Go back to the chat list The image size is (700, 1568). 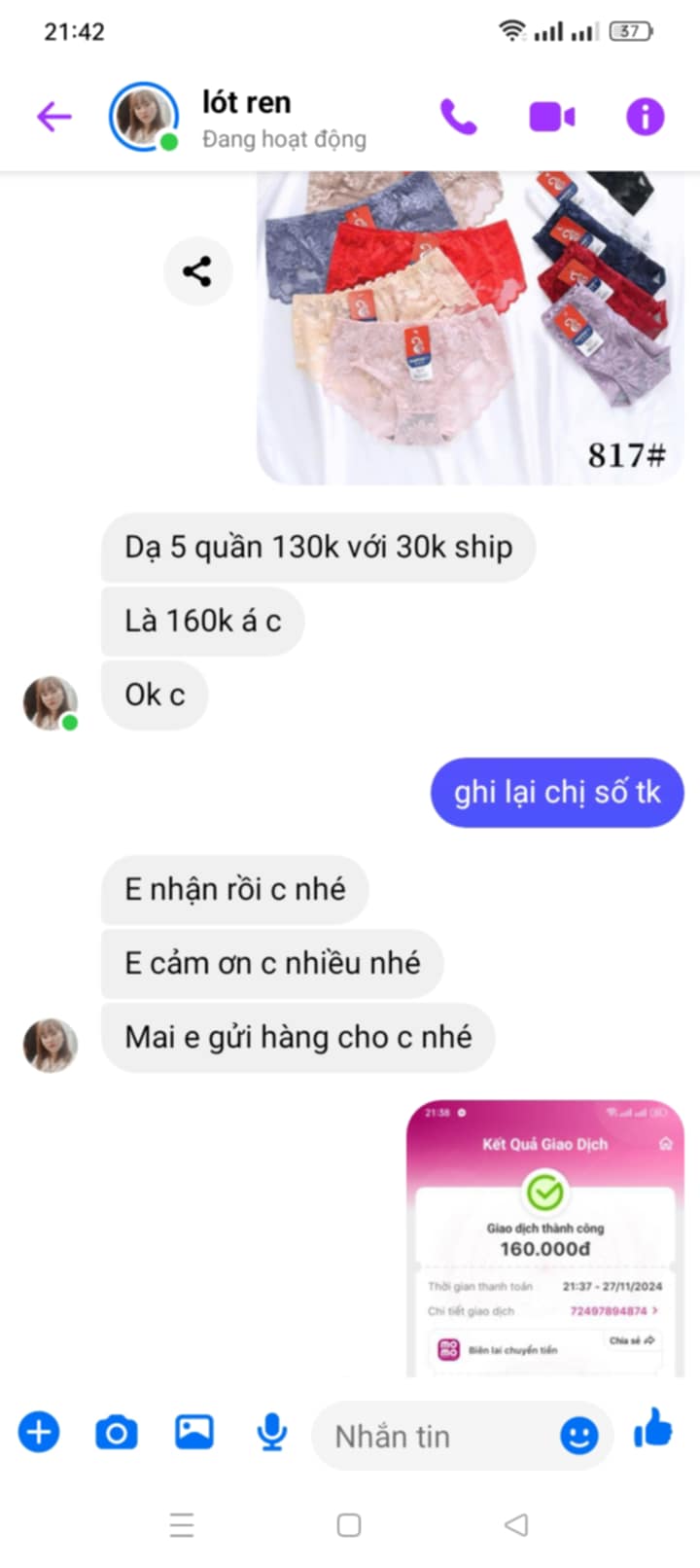pos(54,118)
